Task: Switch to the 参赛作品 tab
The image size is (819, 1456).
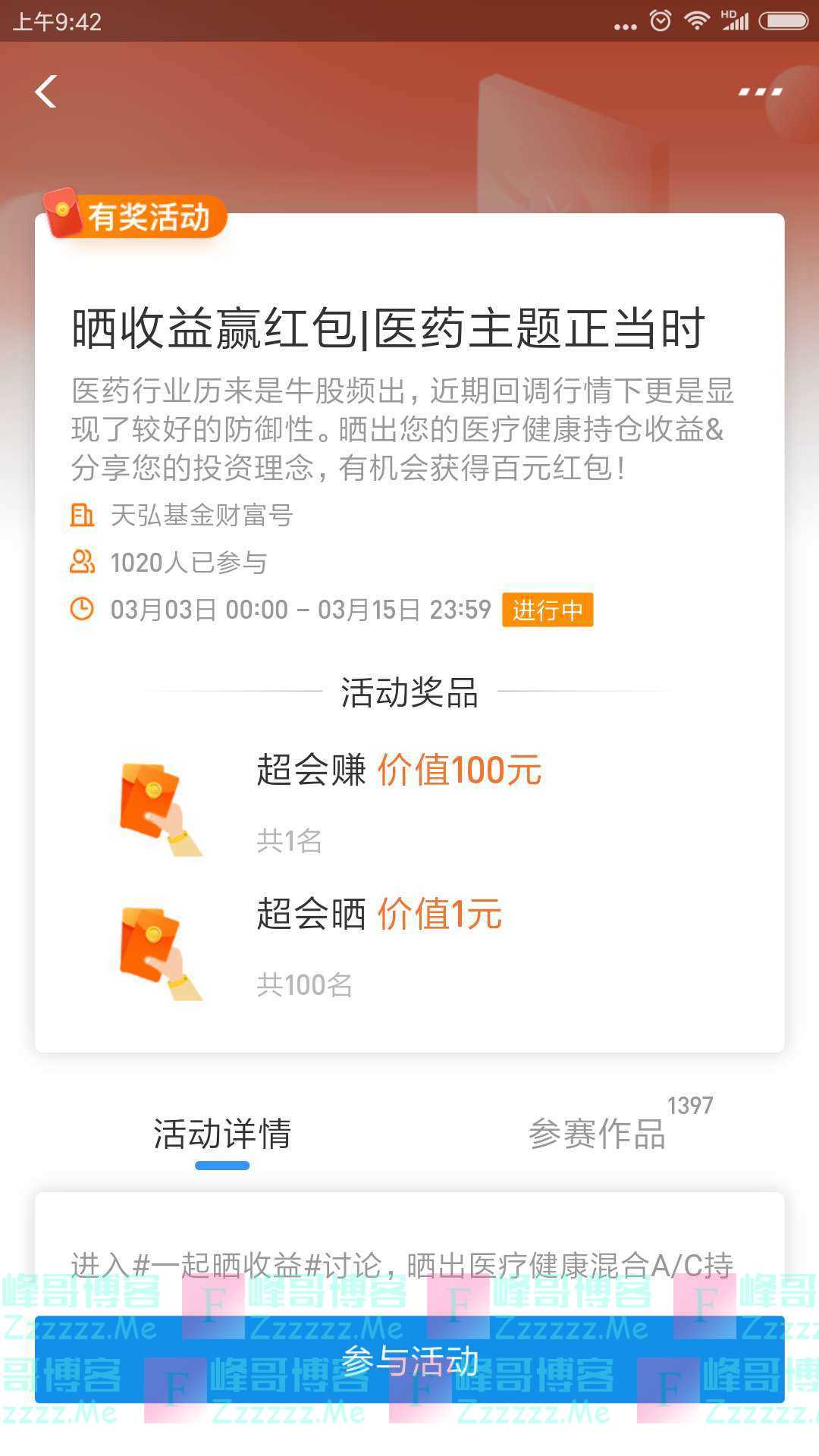Action: 598,1134
